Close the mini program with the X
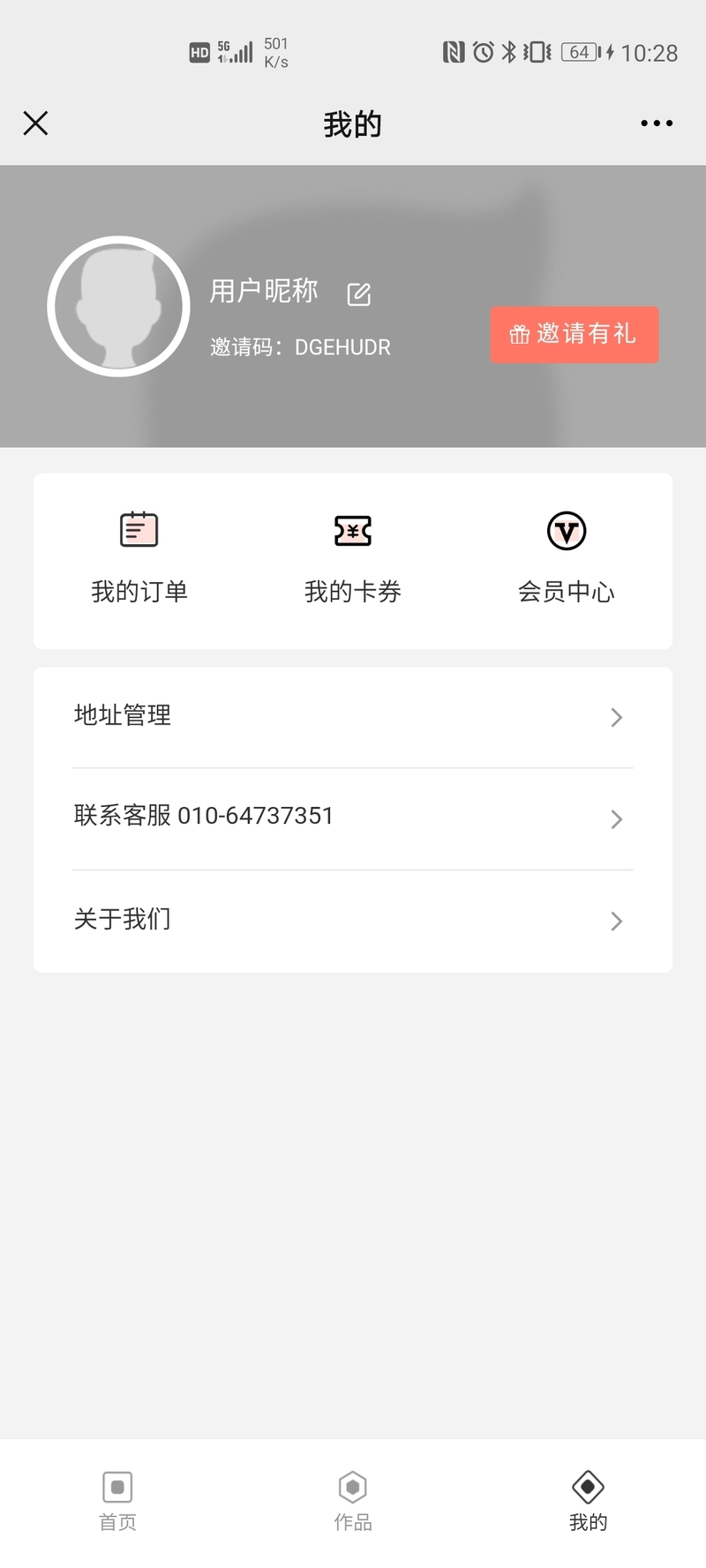 [x=35, y=123]
